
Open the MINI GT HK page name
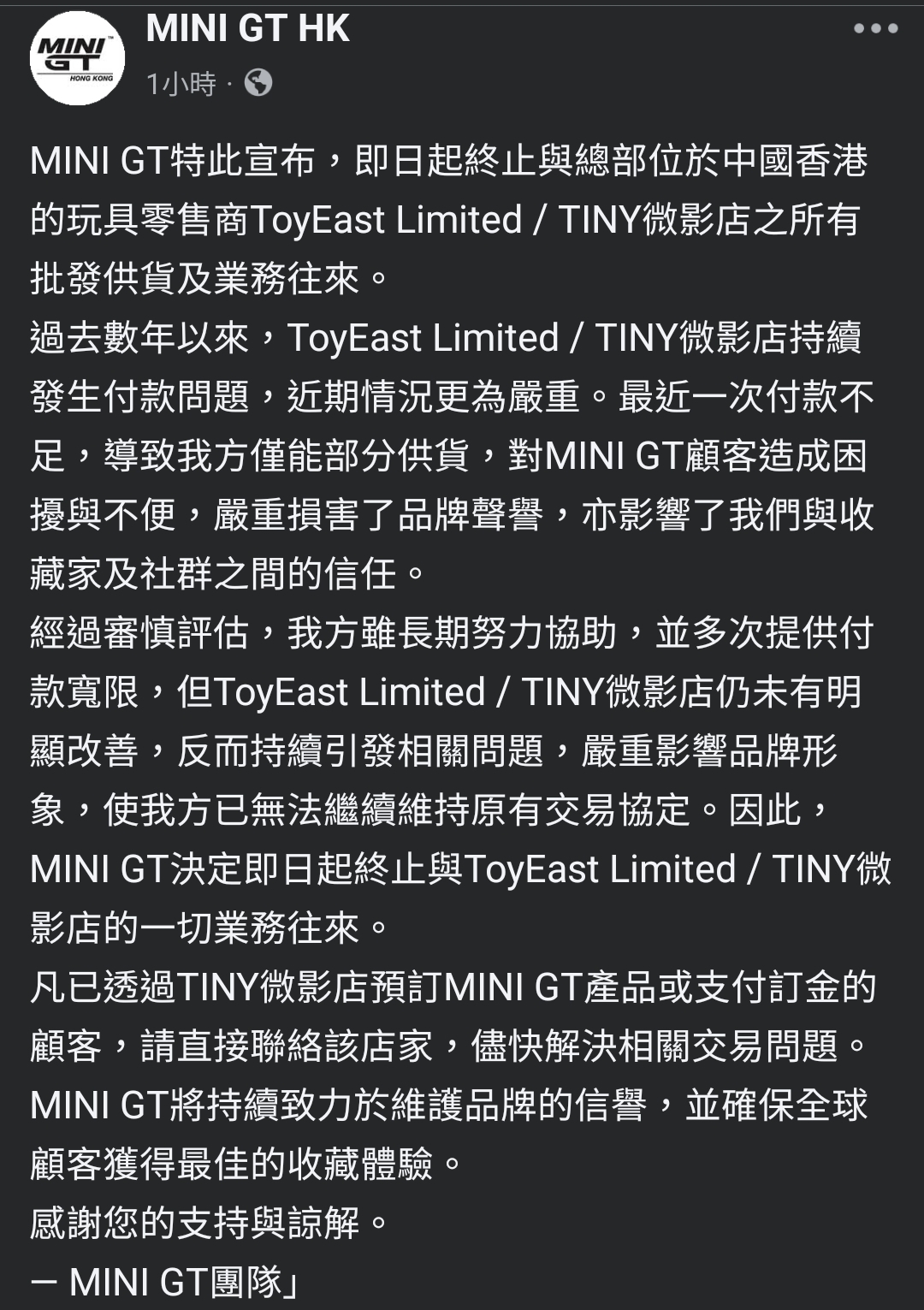(x=247, y=29)
